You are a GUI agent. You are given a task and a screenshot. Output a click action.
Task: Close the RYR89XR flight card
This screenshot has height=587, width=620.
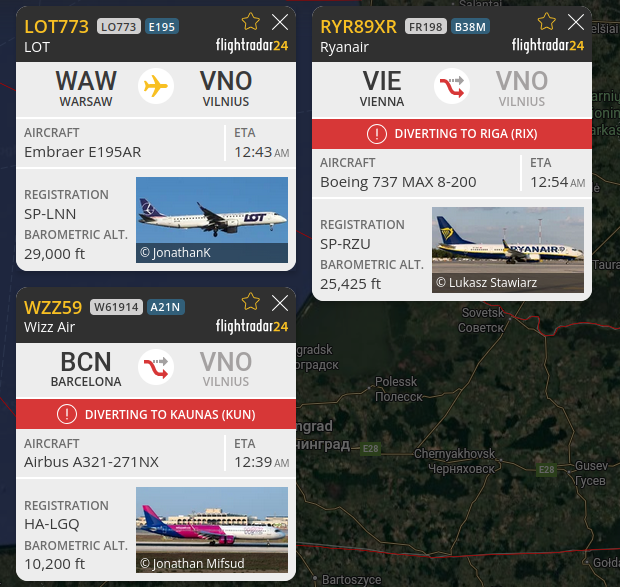pos(576,22)
